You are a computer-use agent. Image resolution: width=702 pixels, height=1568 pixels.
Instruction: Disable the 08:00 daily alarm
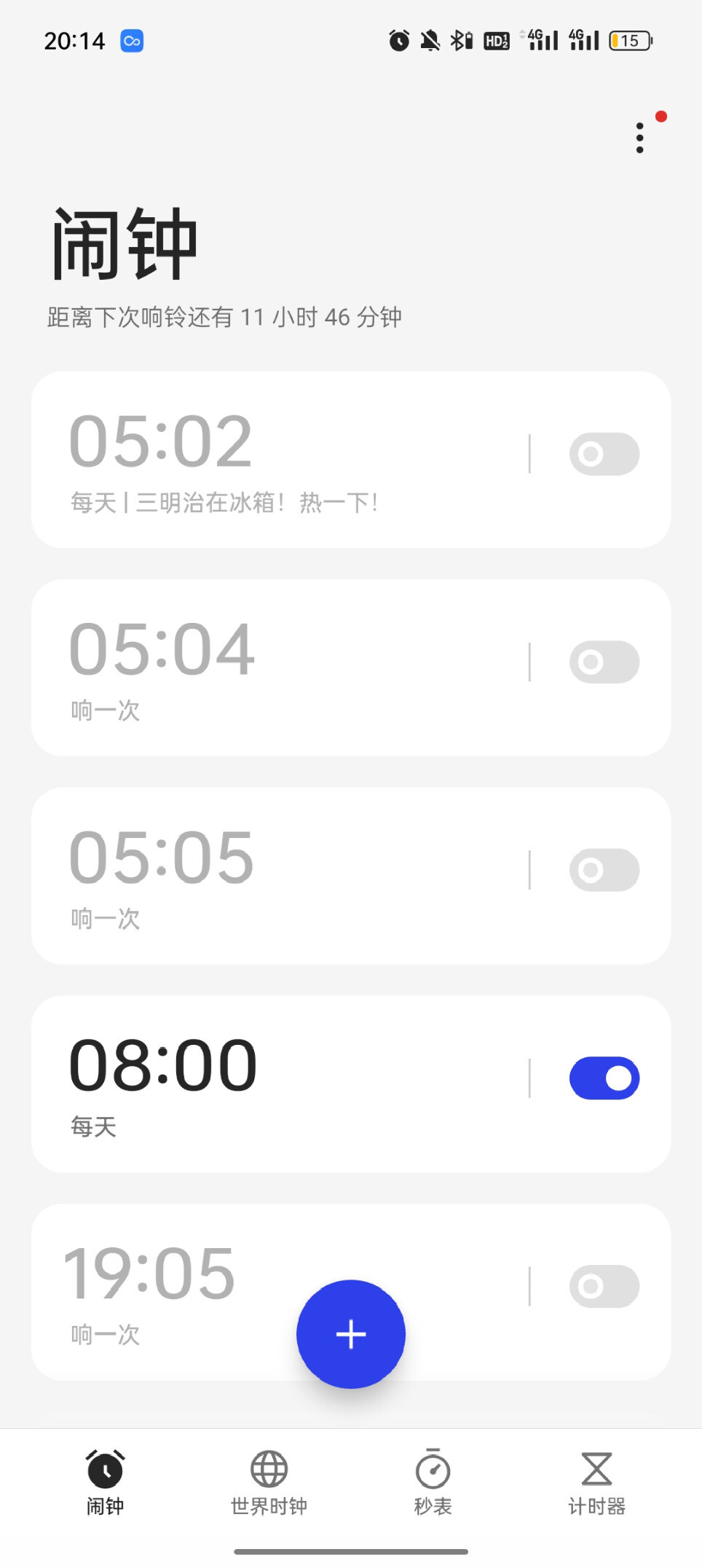[x=604, y=1078]
